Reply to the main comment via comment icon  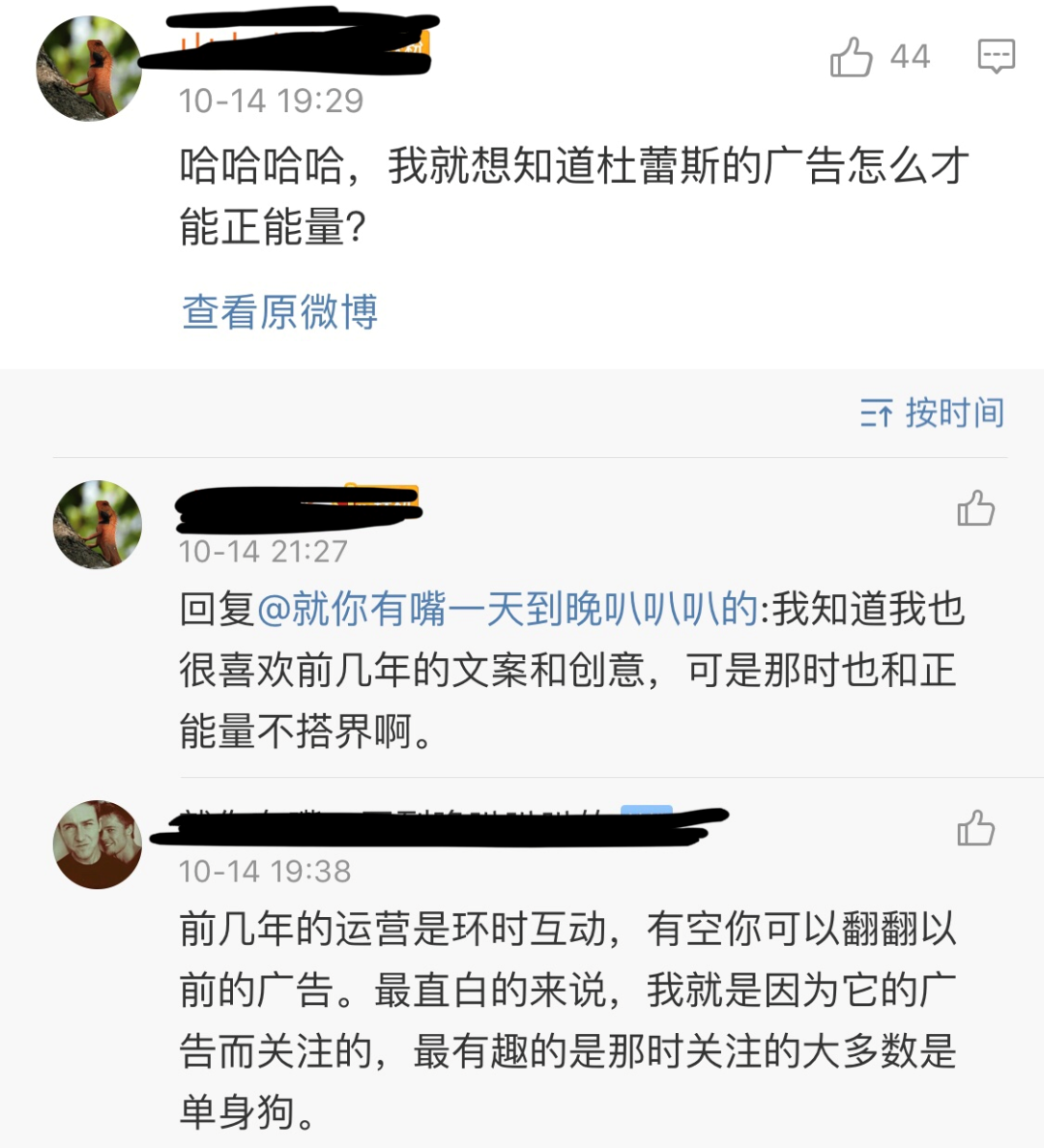(996, 56)
